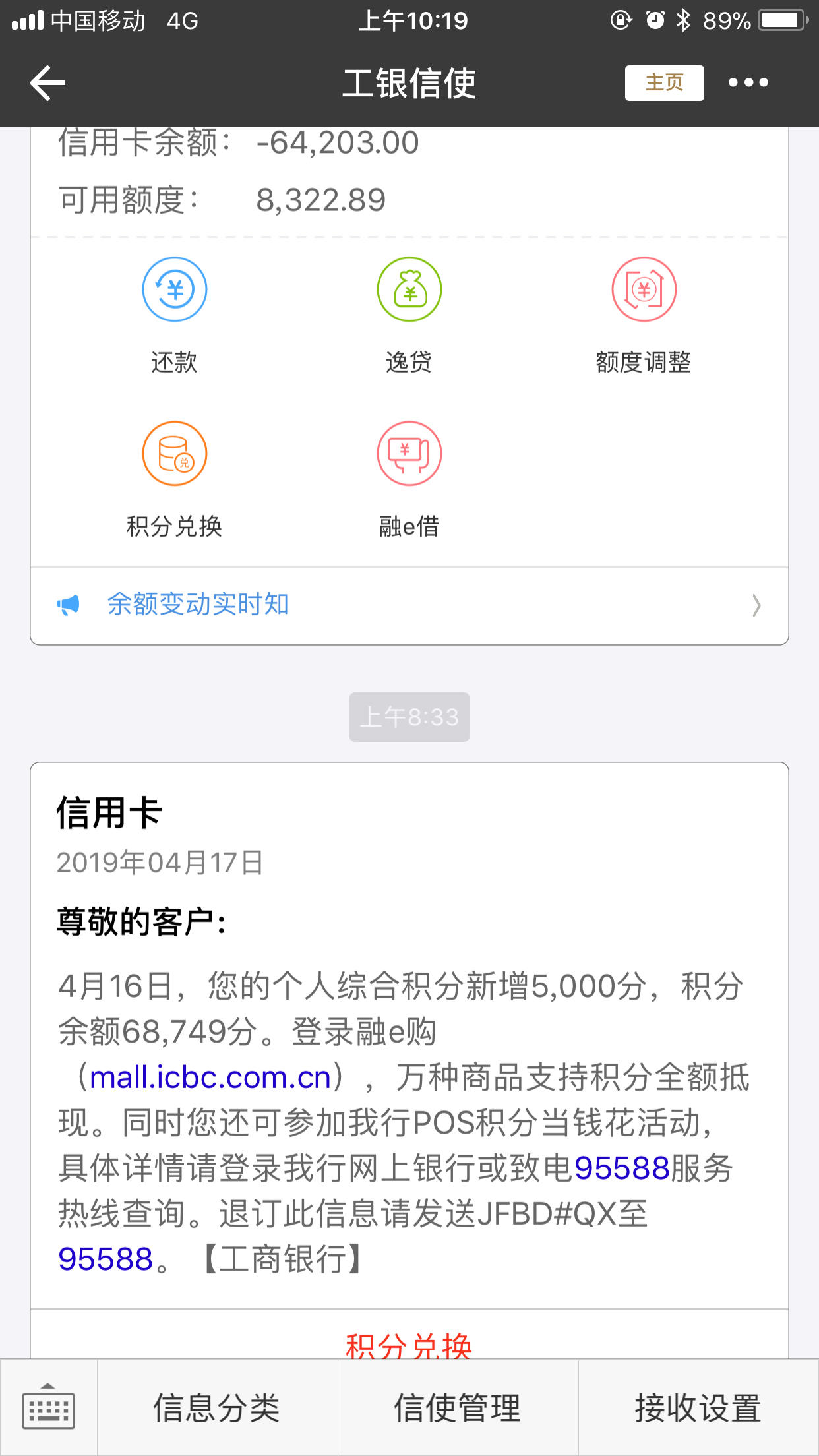Tap the back arrow at top left
The image size is (819, 1456).
(46, 82)
